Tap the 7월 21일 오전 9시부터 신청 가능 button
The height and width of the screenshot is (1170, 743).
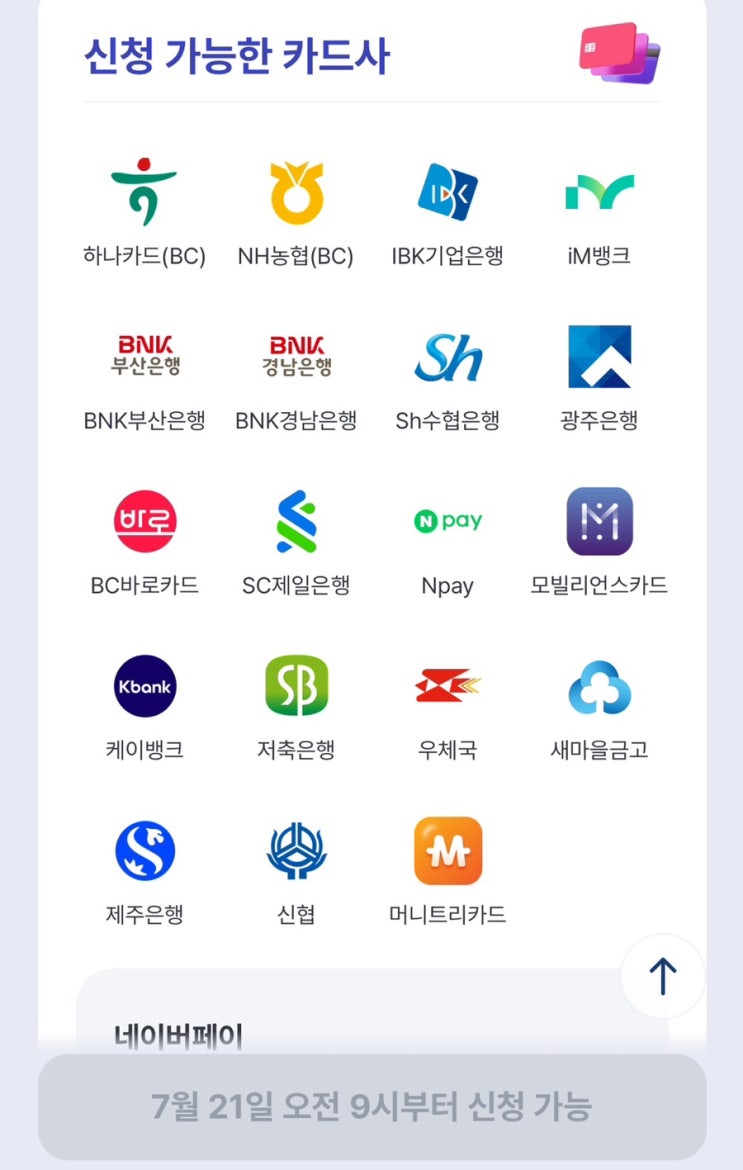(372, 1106)
